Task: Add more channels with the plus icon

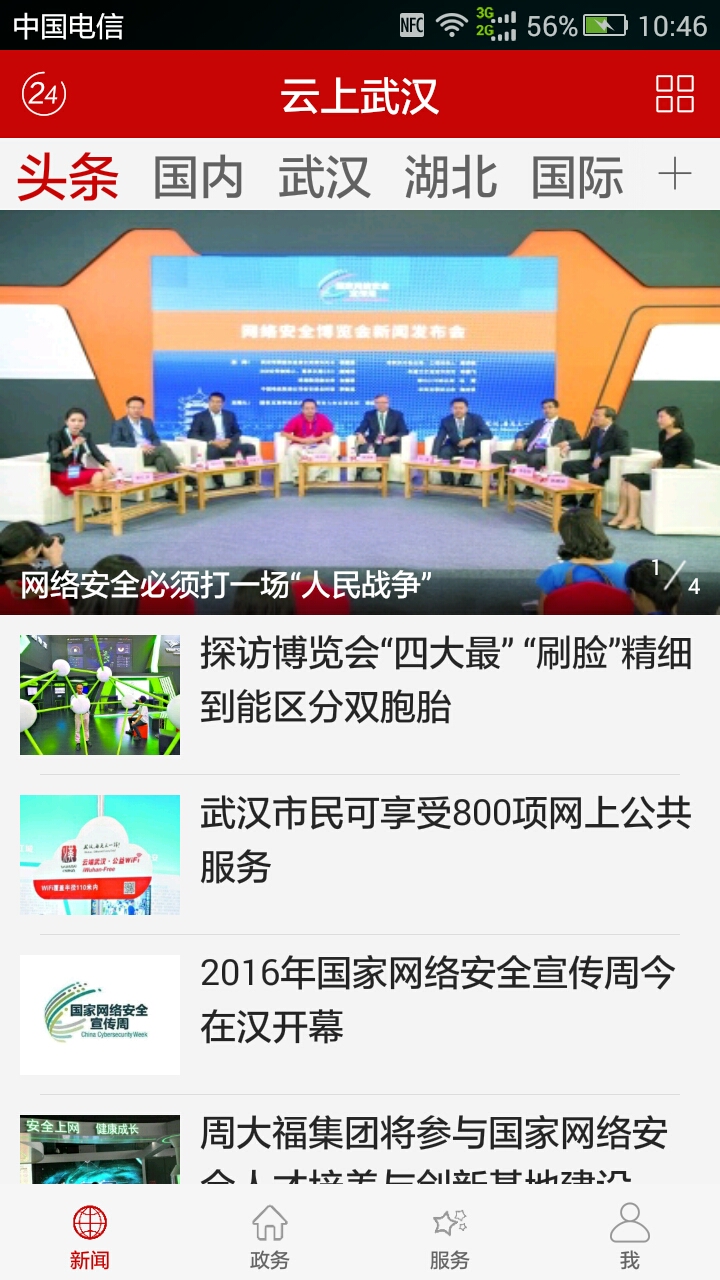Action: 675,176
